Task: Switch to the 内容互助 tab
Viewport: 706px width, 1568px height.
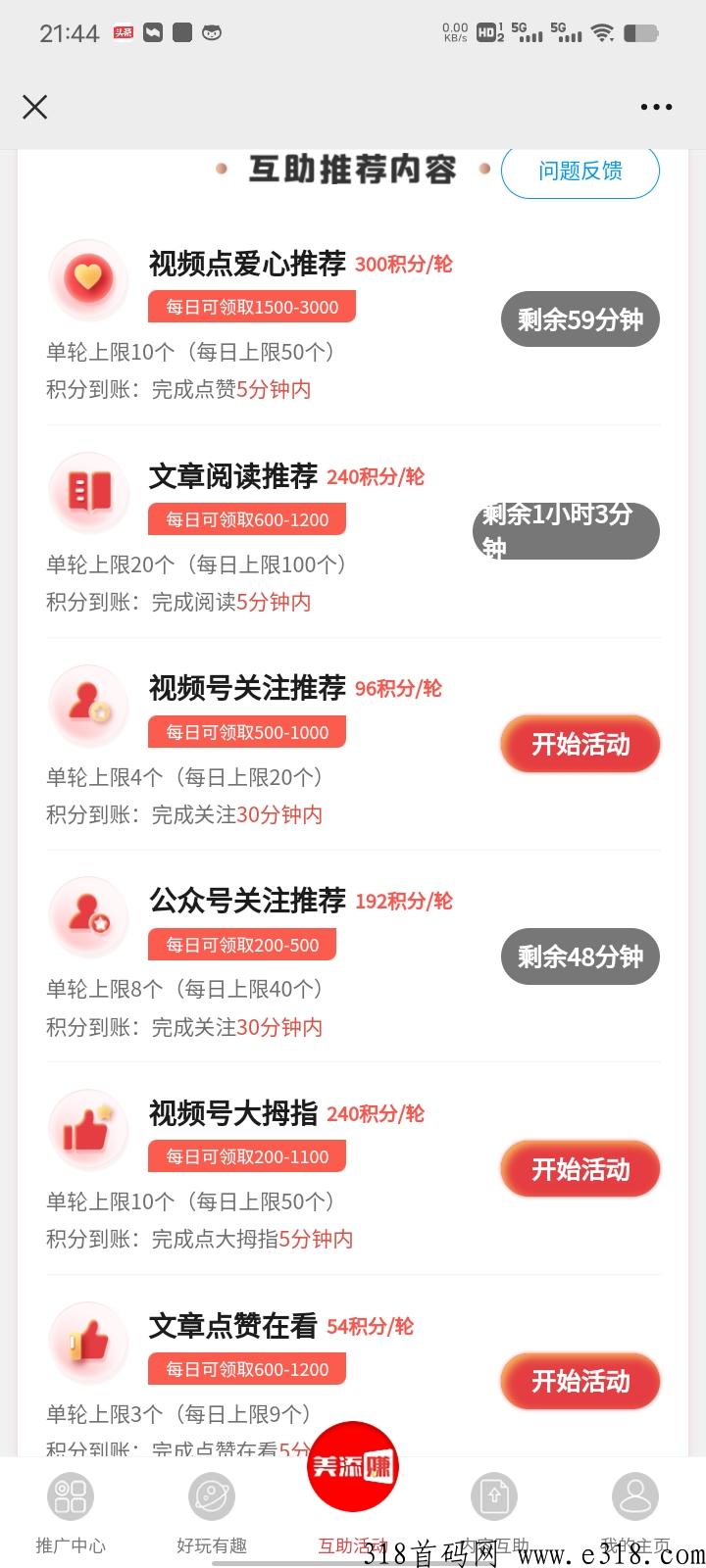Action: [x=494, y=1512]
